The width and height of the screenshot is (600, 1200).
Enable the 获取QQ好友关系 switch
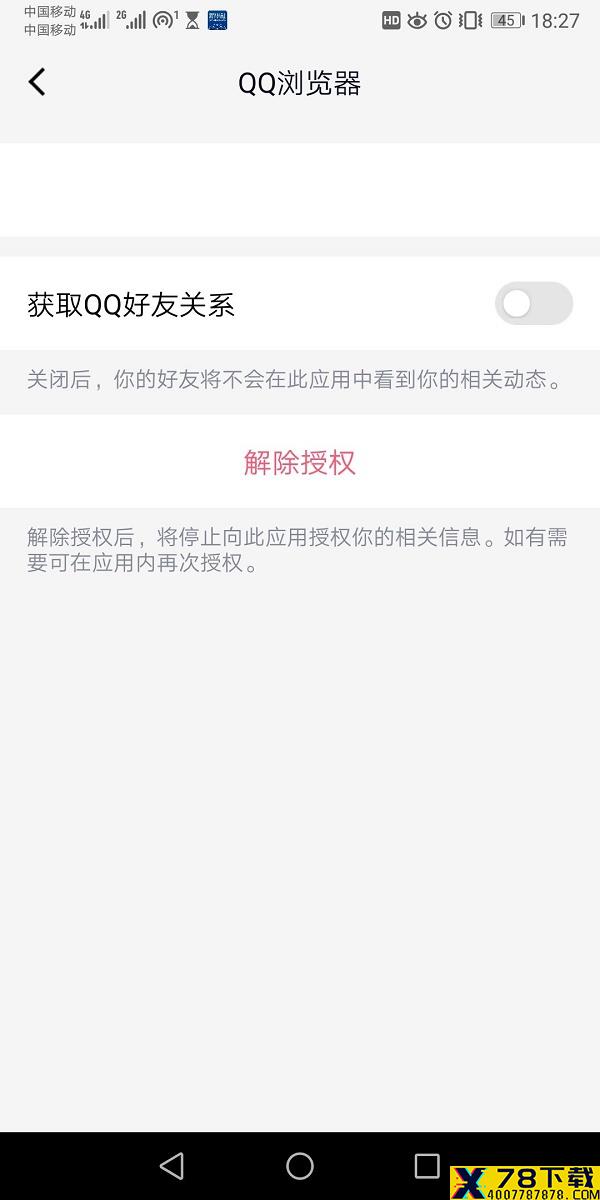pyautogui.click(x=534, y=304)
